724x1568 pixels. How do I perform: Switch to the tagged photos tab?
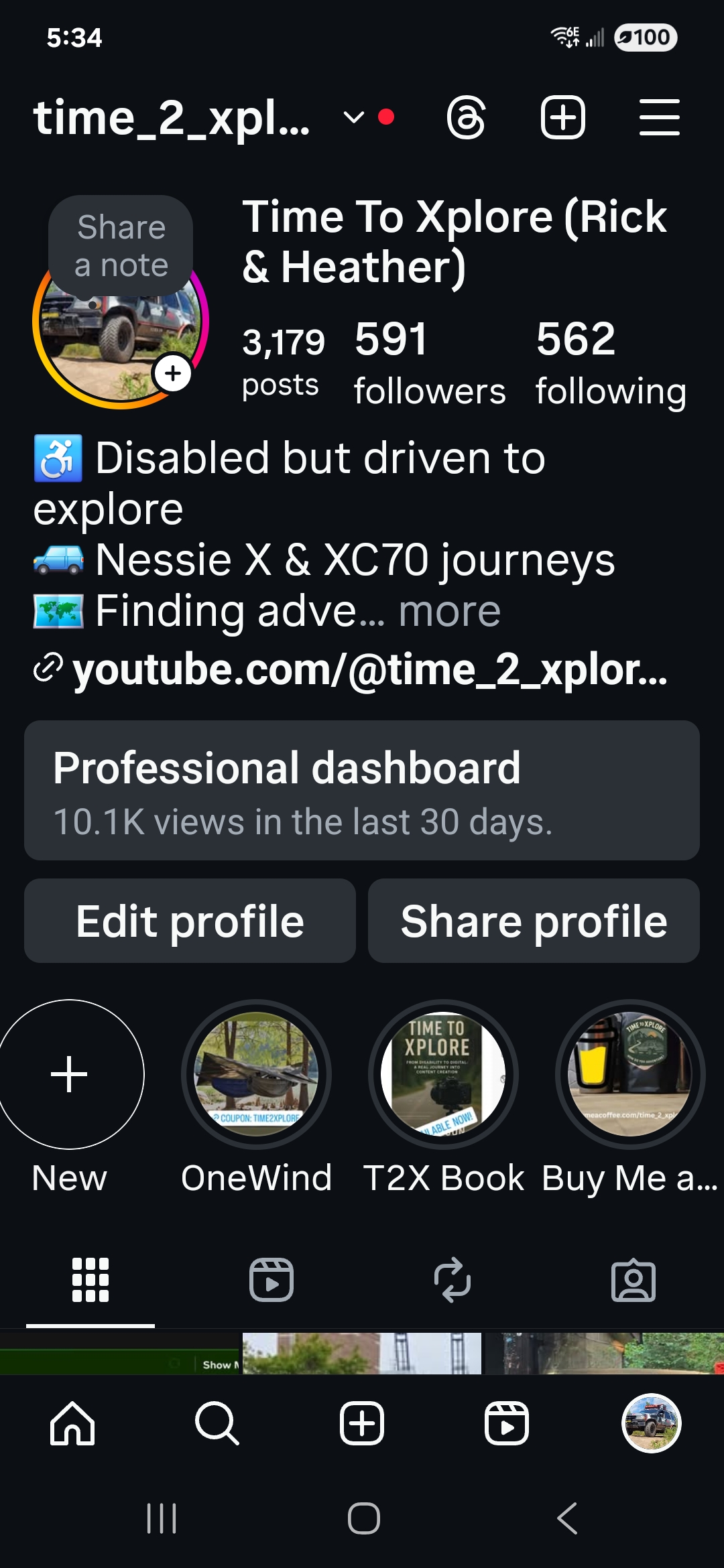click(633, 1280)
